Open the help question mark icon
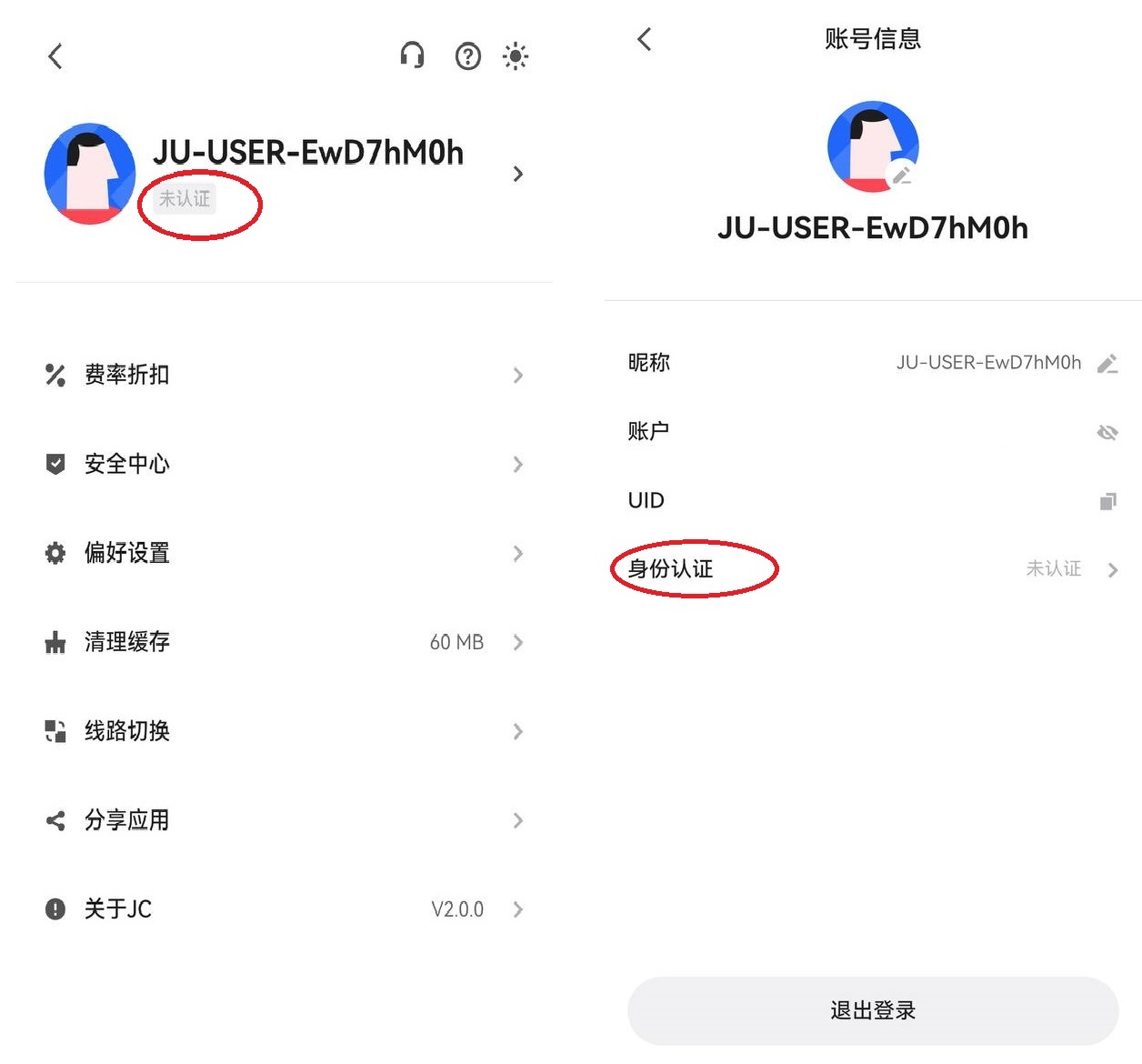 [467, 56]
